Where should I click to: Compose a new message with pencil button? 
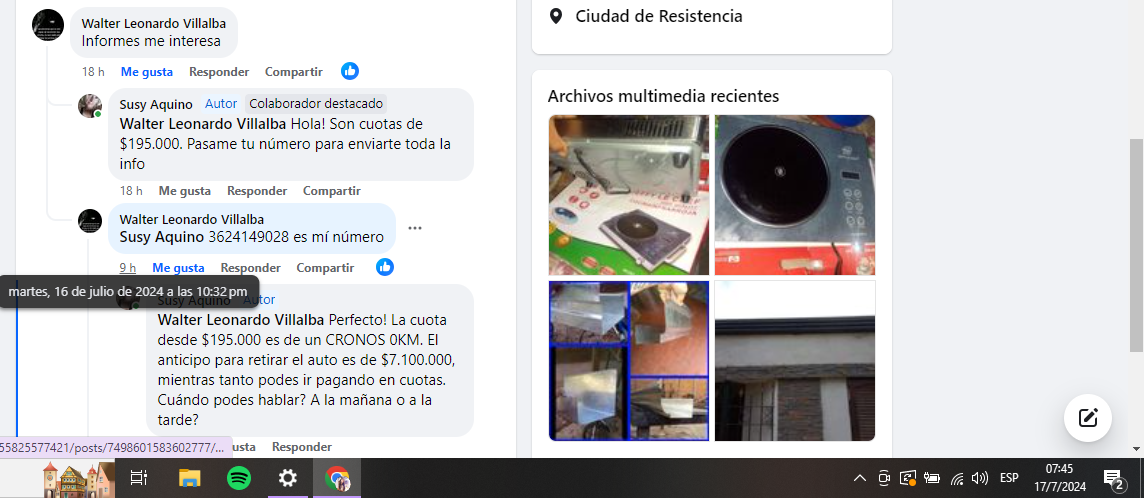click(1087, 418)
